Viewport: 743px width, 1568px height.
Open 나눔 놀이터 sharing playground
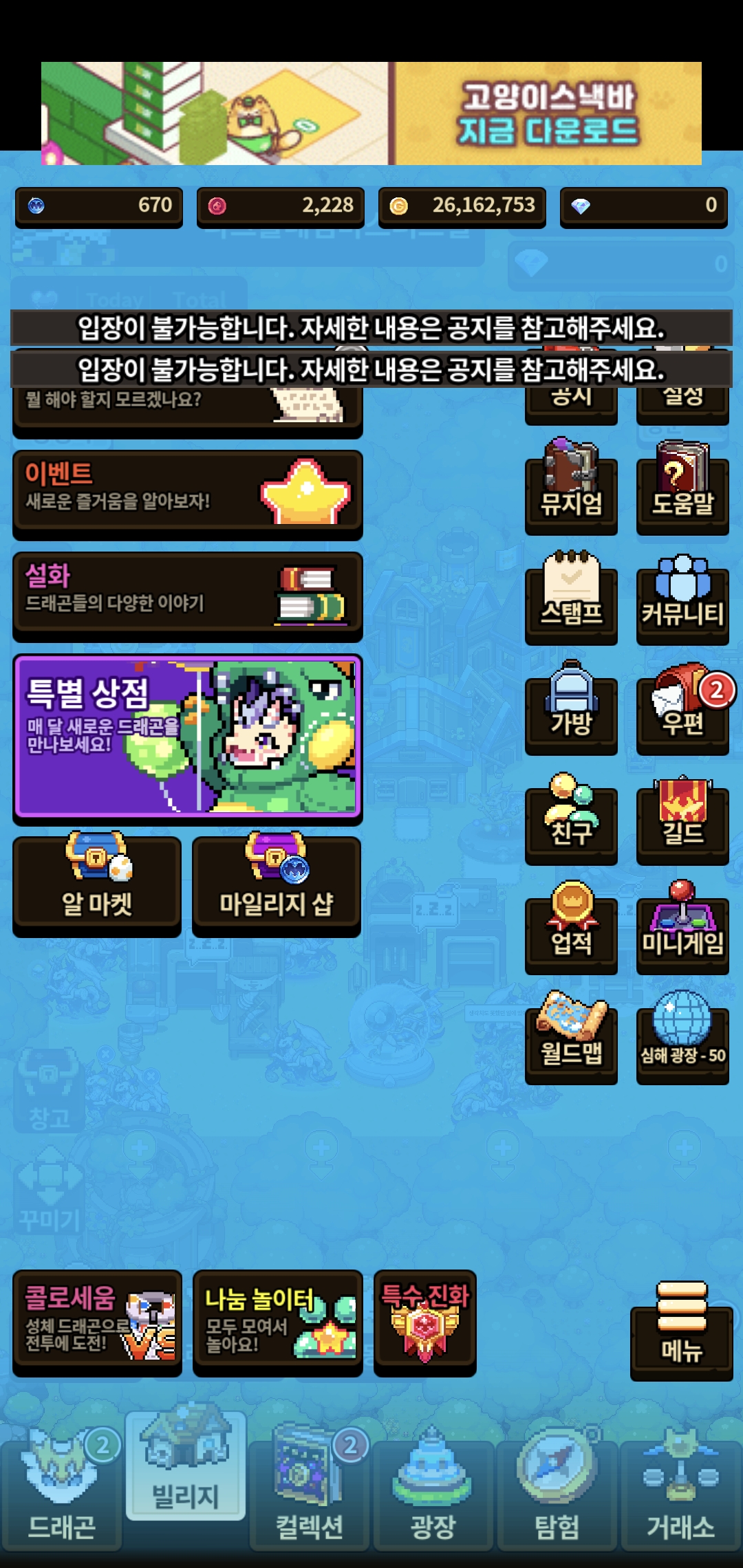click(x=277, y=1322)
